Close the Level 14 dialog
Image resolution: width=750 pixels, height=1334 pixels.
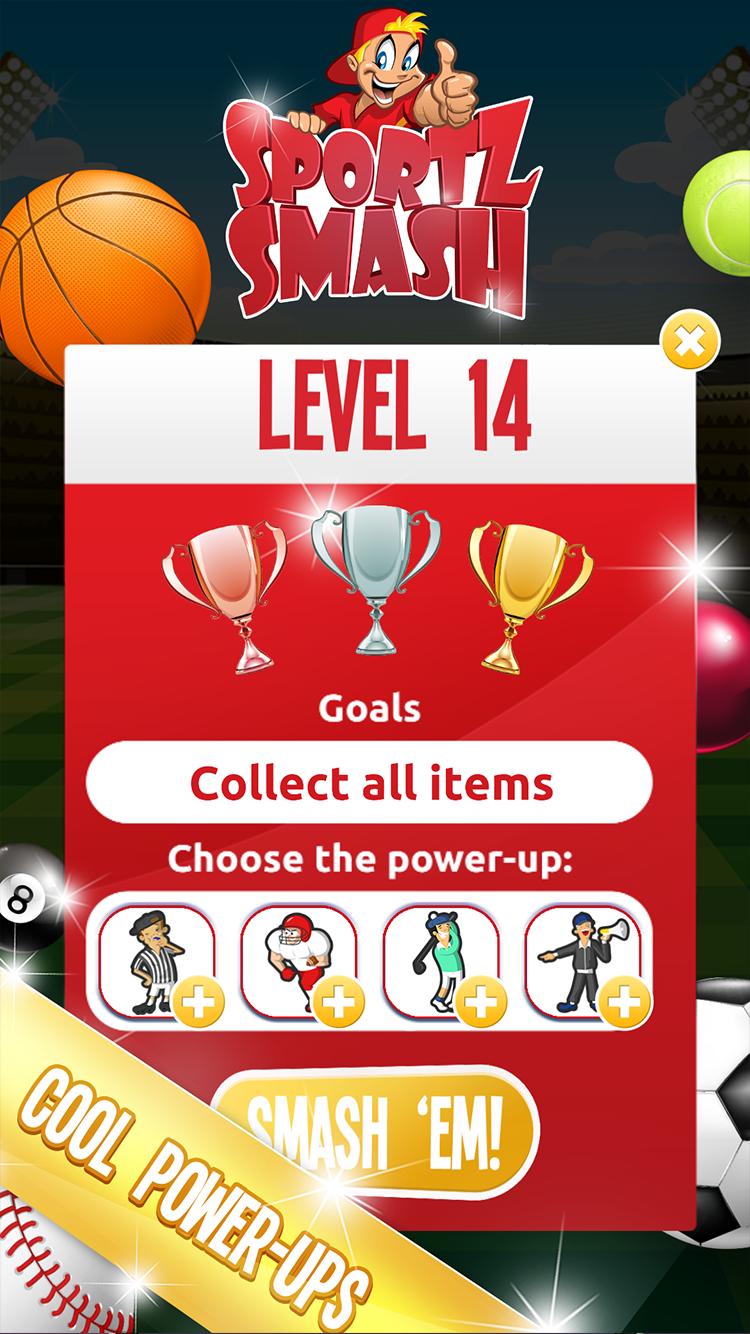coord(690,343)
